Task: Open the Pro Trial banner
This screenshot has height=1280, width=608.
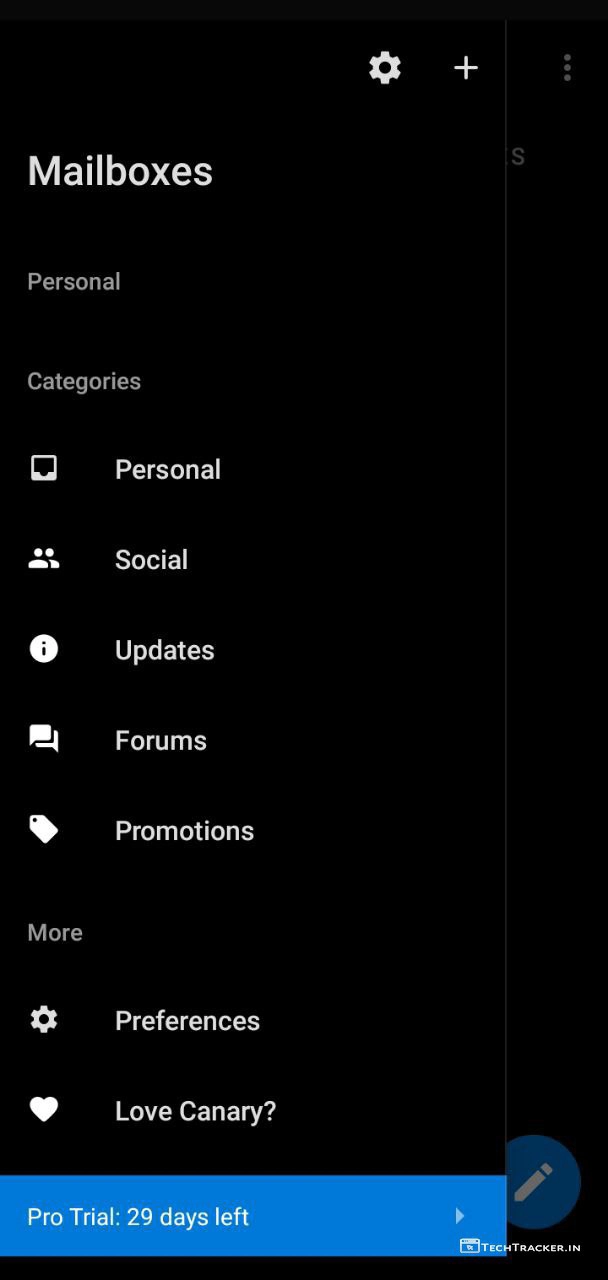Action: click(x=252, y=1216)
